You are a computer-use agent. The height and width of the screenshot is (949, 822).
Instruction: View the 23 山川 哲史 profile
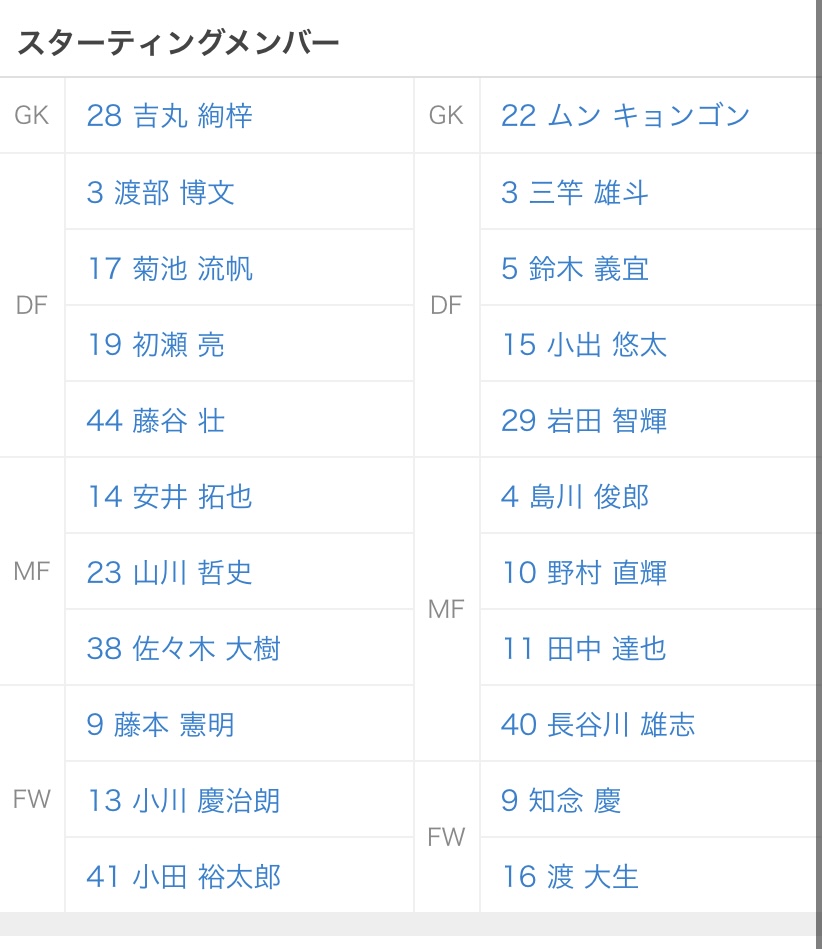coord(169,572)
